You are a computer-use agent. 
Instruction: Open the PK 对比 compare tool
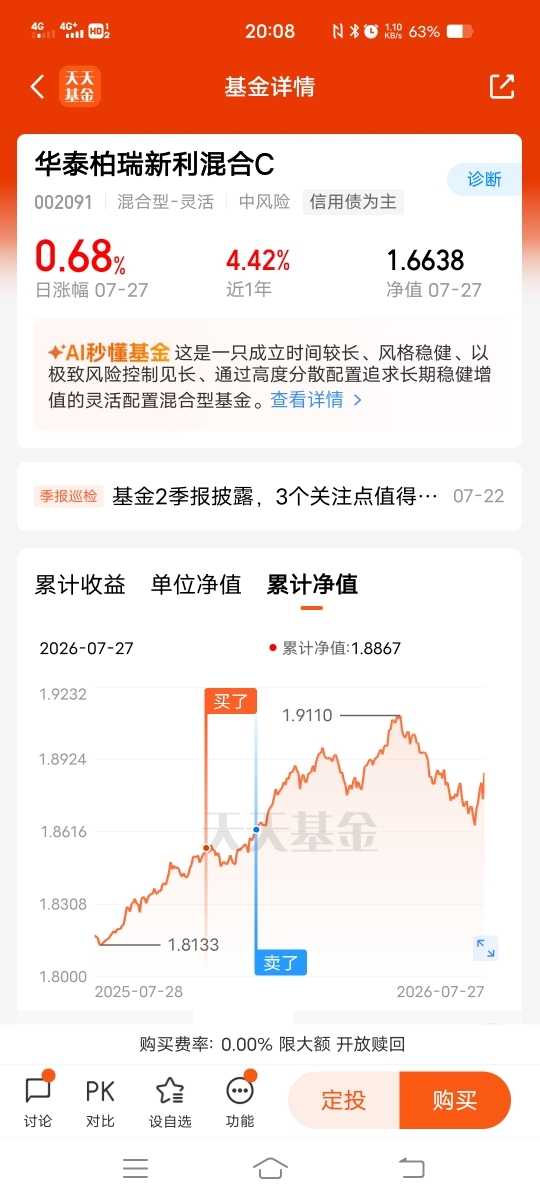point(100,1102)
